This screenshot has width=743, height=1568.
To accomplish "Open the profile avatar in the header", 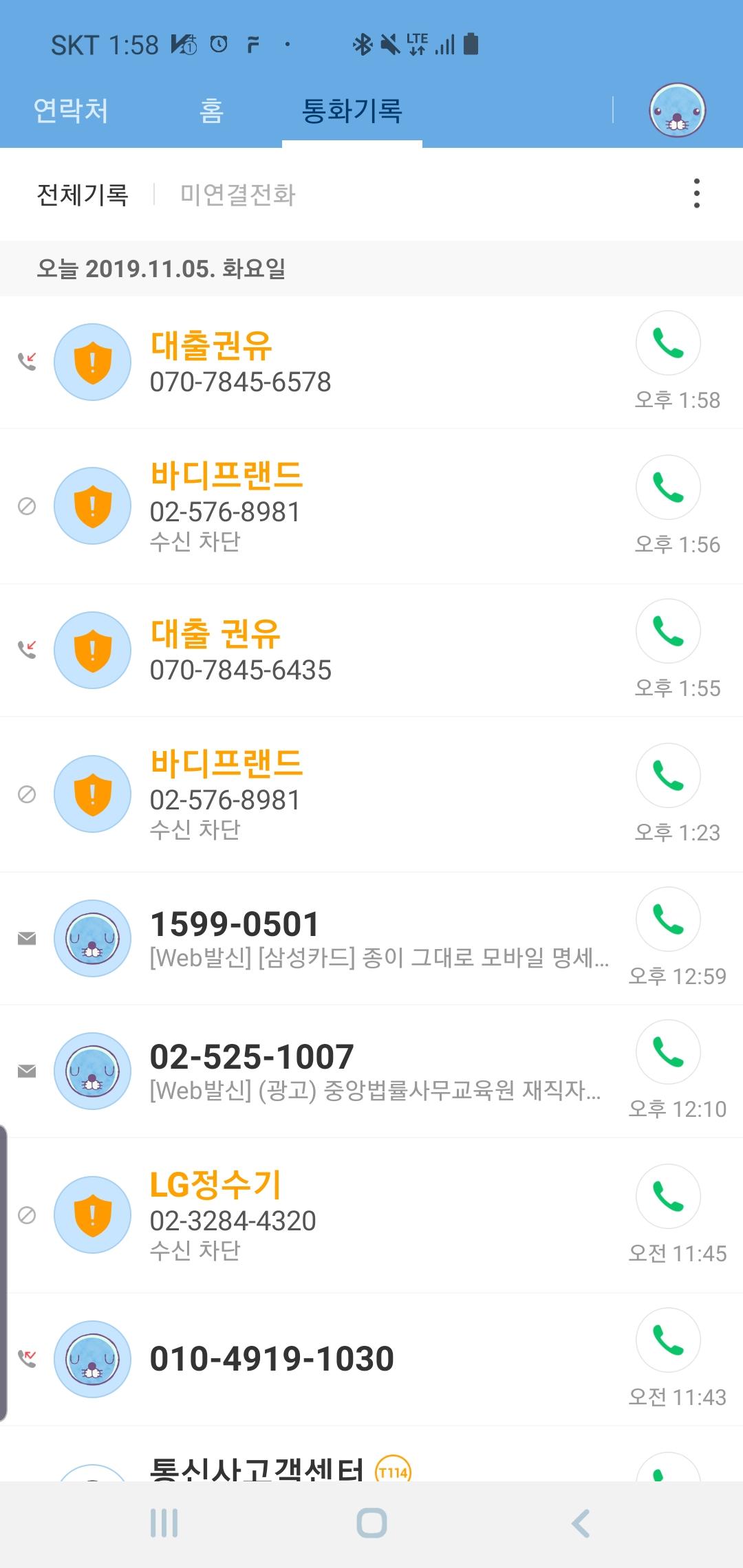I will pyautogui.click(x=677, y=110).
